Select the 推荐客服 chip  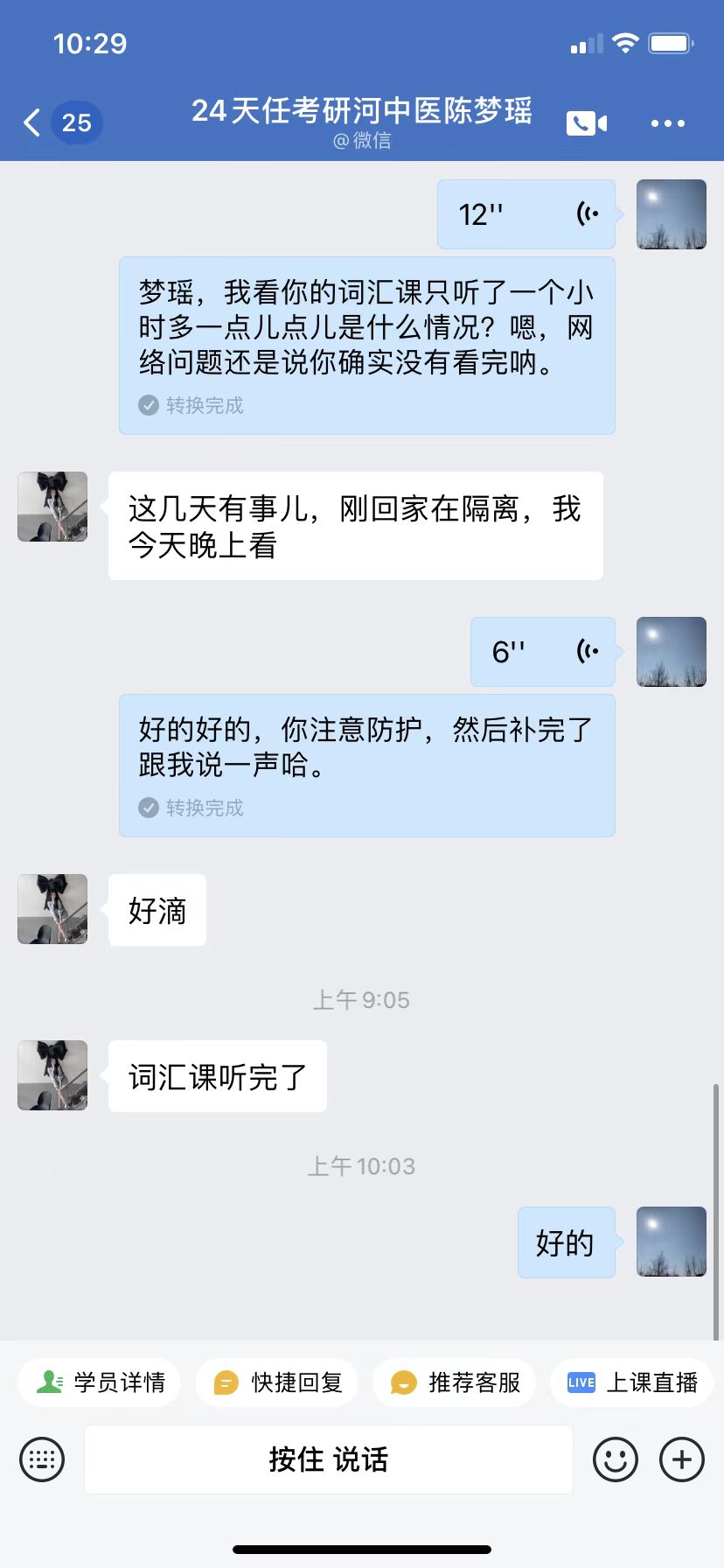point(455,1382)
